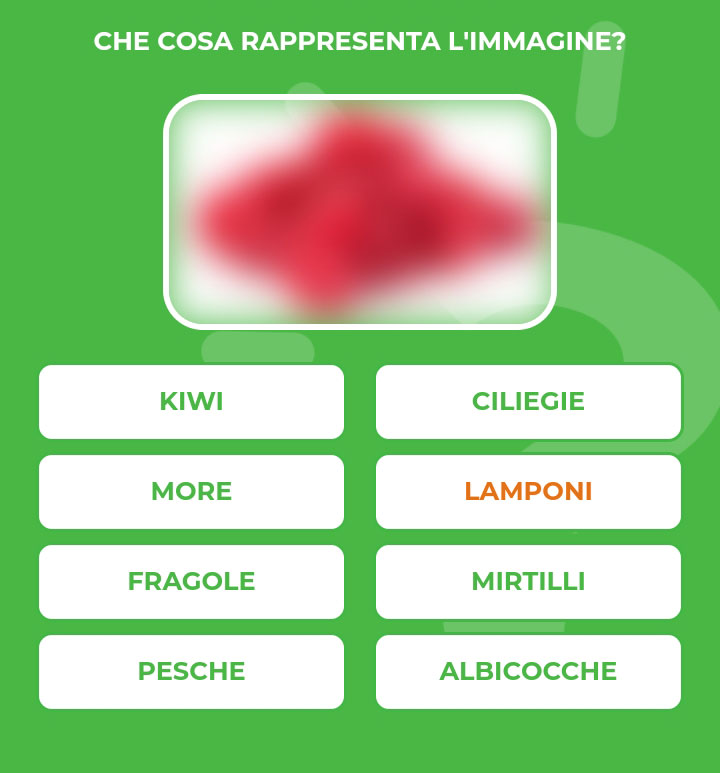Choose the ALBICOCCHE answer option

point(528,672)
